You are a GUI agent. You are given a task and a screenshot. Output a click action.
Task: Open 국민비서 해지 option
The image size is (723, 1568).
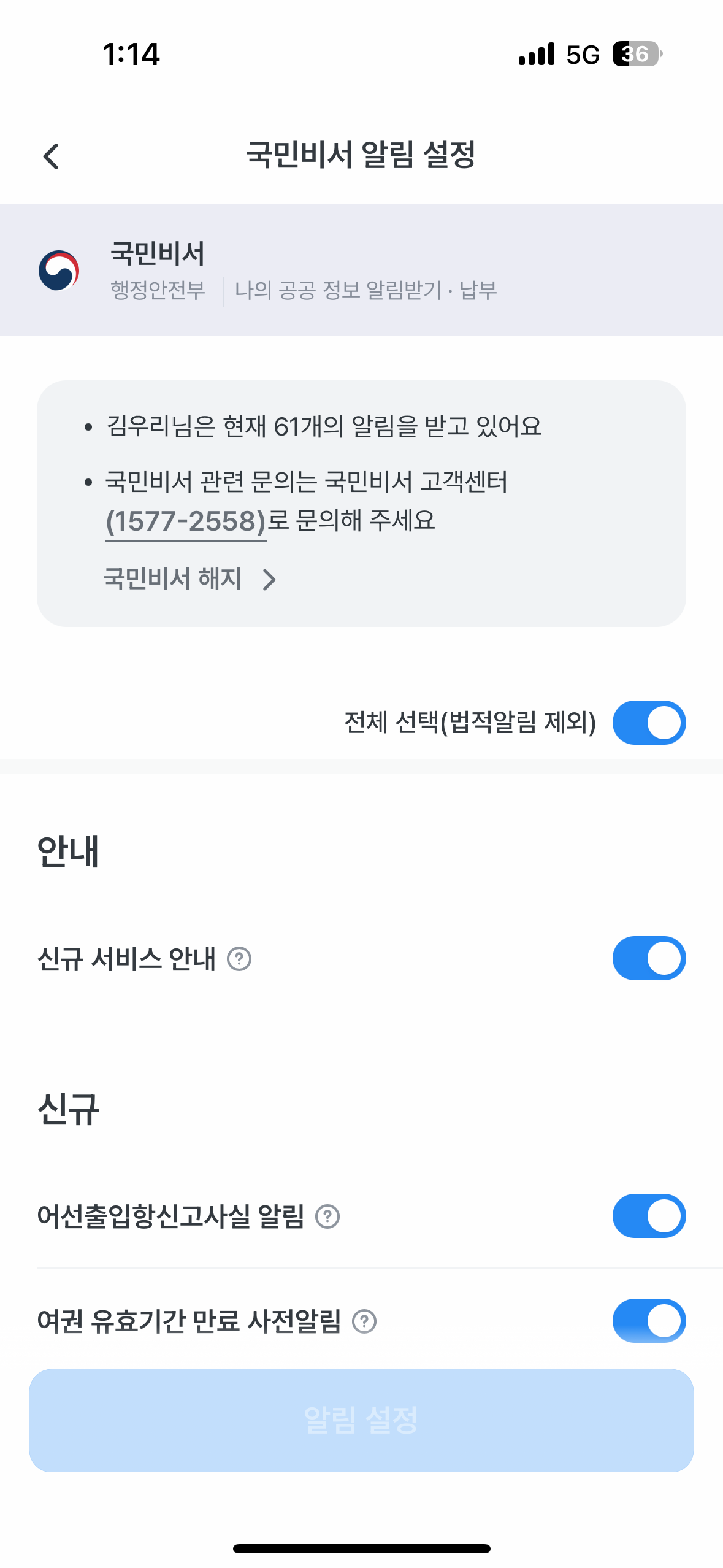[189, 579]
